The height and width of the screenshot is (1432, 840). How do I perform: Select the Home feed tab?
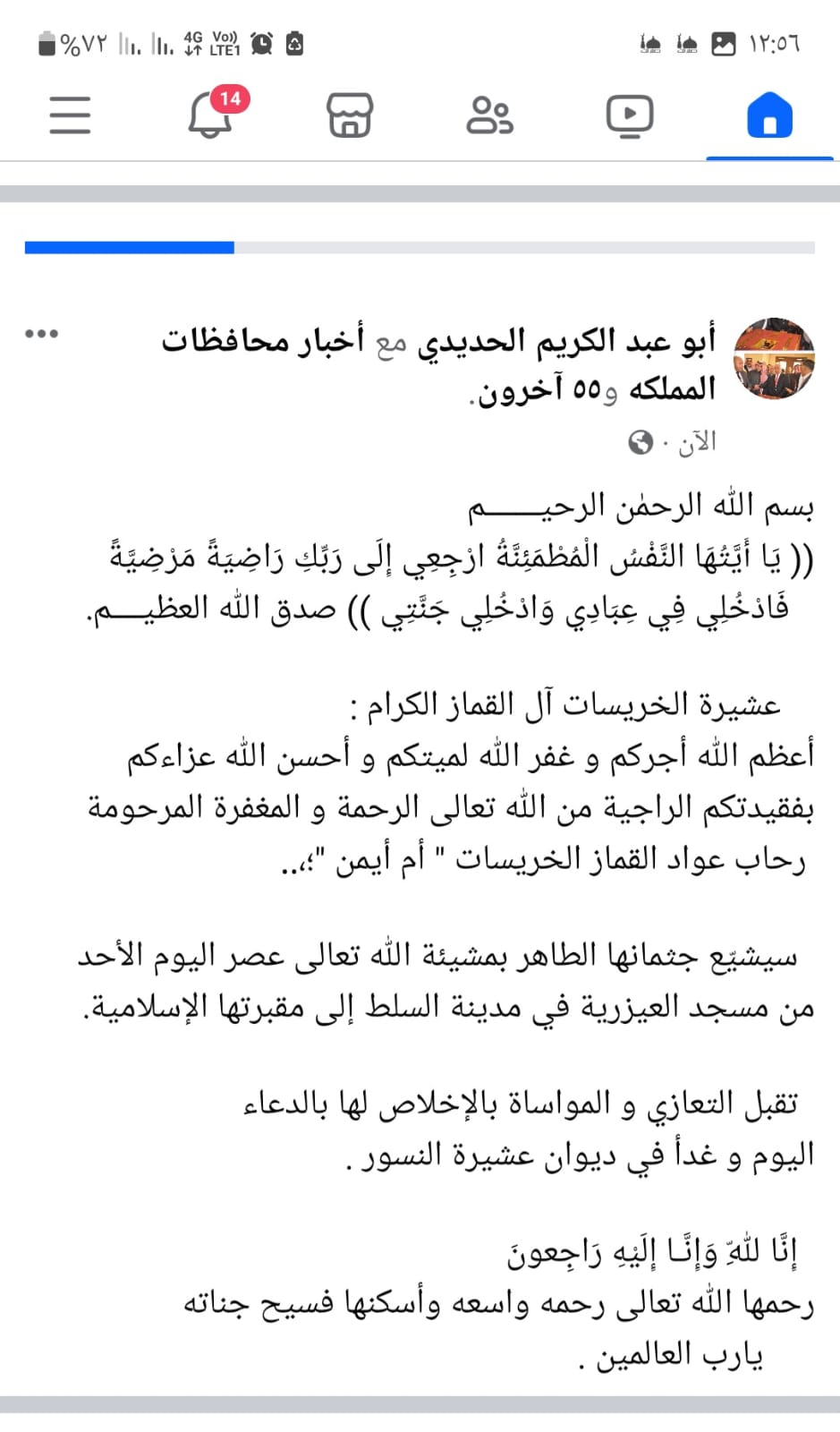[769, 115]
